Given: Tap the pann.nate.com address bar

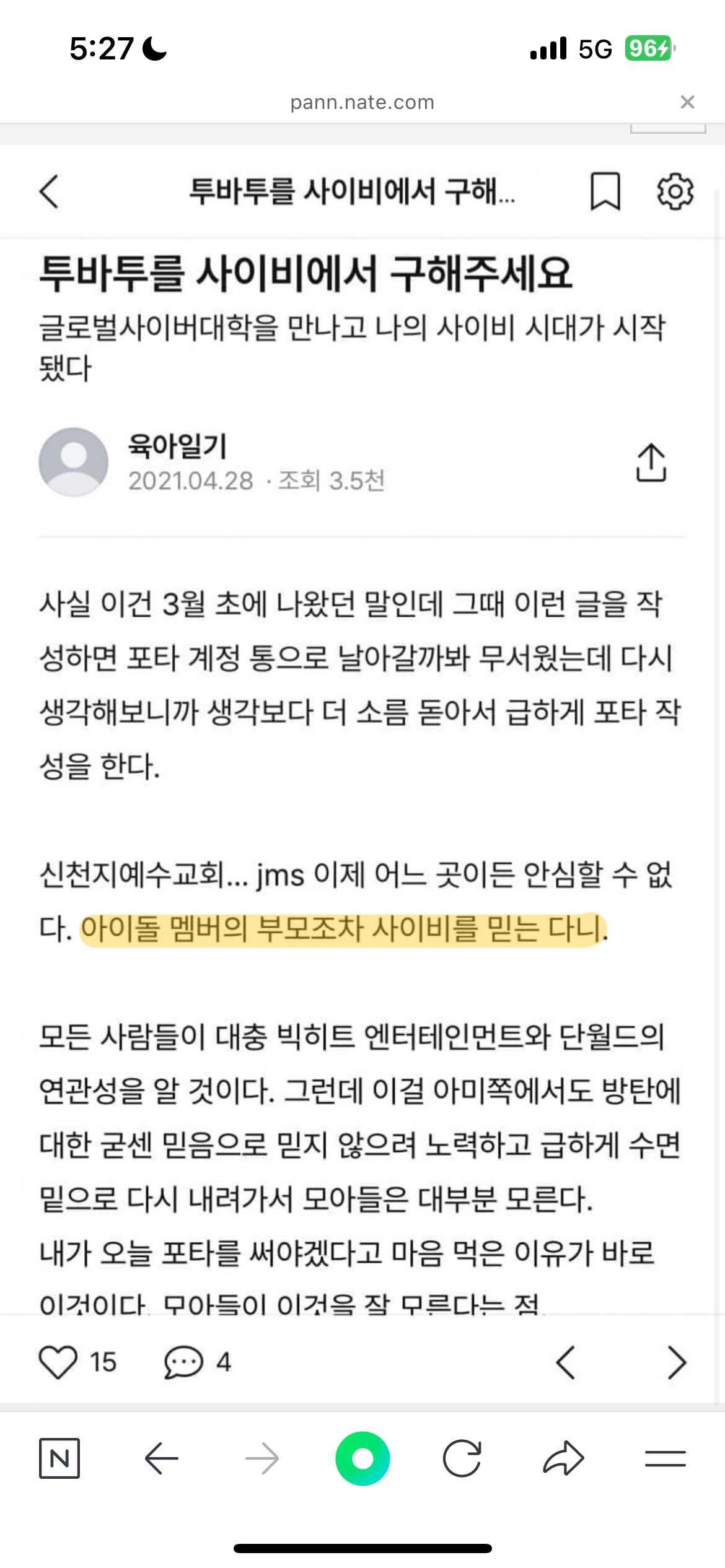Looking at the screenshot, I should coord(362,102).
